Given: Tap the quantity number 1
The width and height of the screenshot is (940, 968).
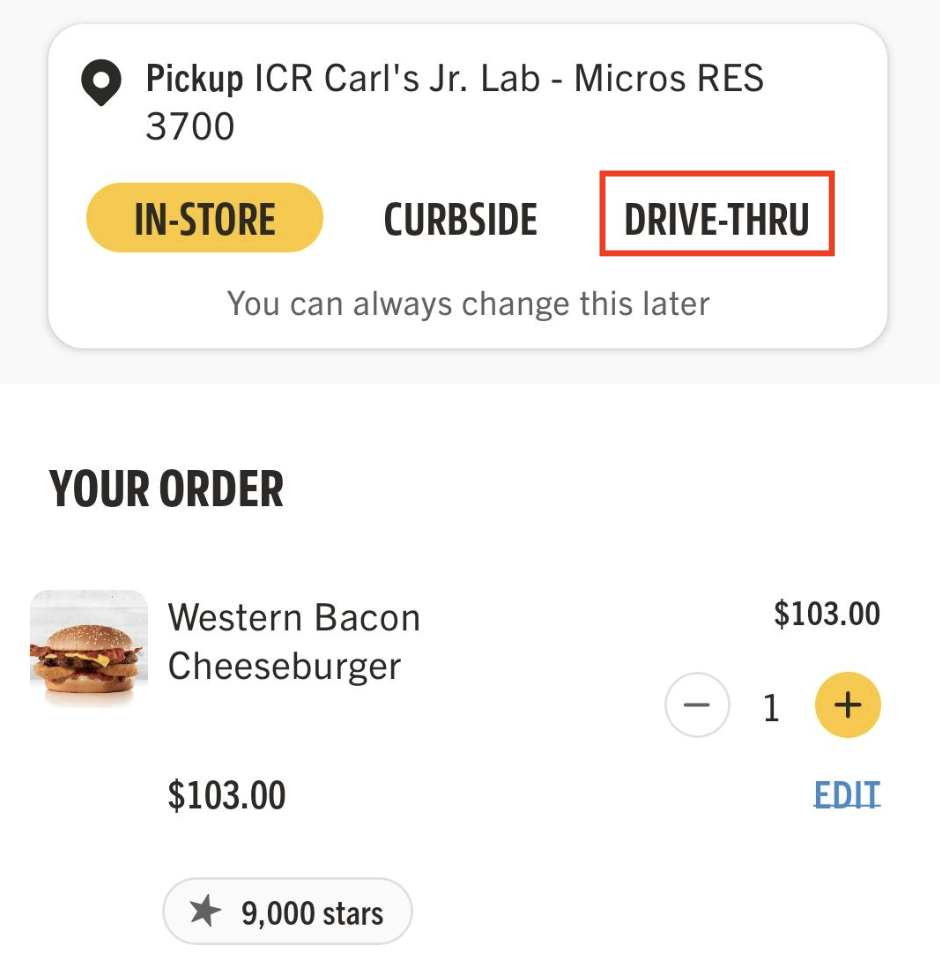Looking at the screenshot, I should point(771,705).
